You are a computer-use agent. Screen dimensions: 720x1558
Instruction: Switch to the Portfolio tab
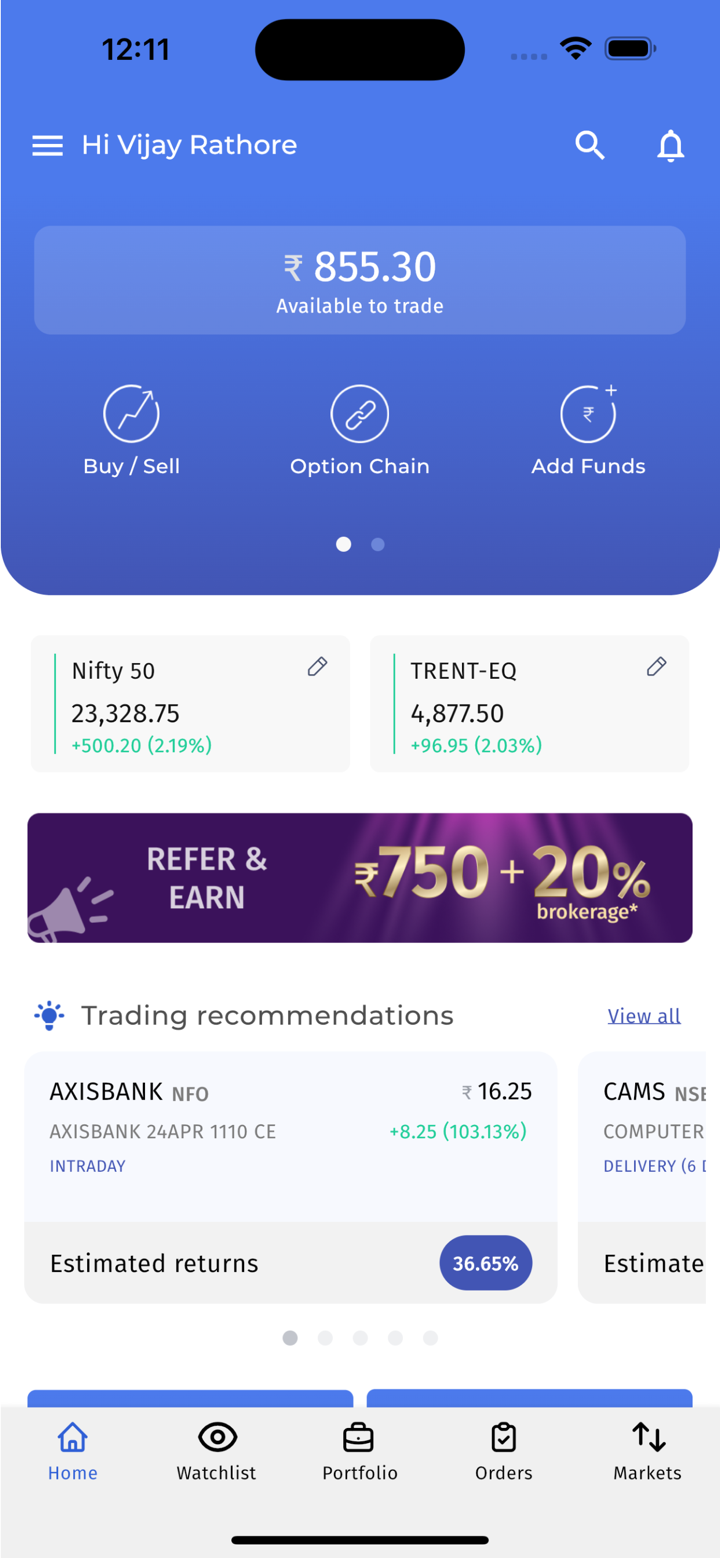[x=360, y=1452]
